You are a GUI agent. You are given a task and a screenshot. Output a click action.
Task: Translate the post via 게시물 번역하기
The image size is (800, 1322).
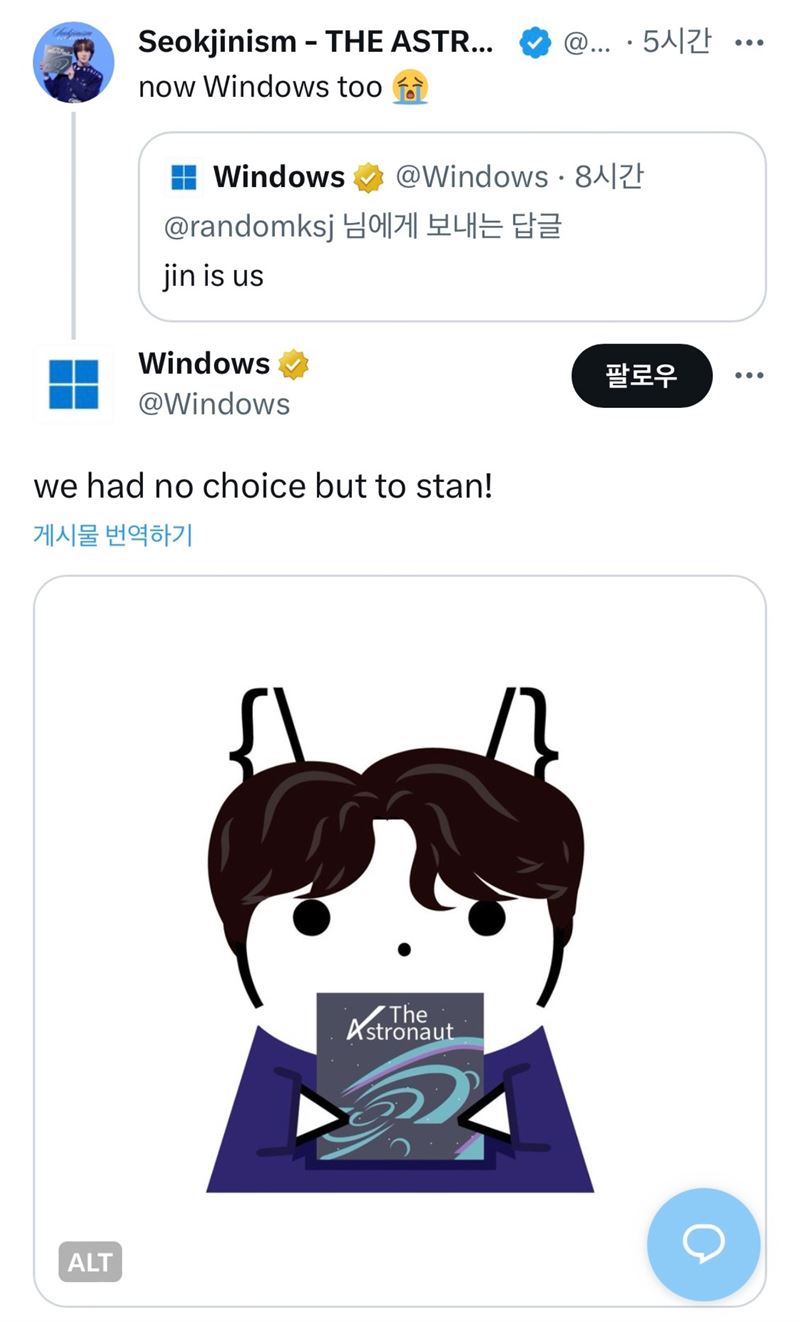[x=113, y=535]
